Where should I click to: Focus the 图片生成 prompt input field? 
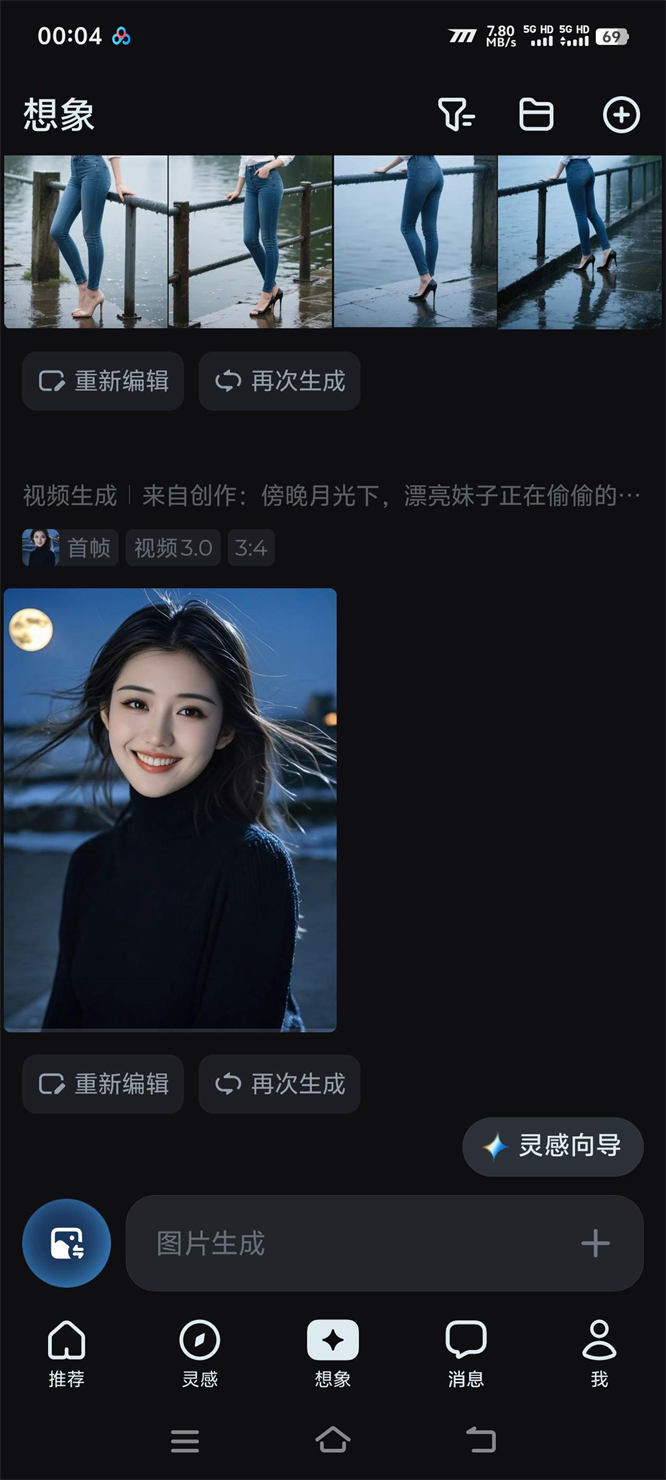(x=350, y=1243)
